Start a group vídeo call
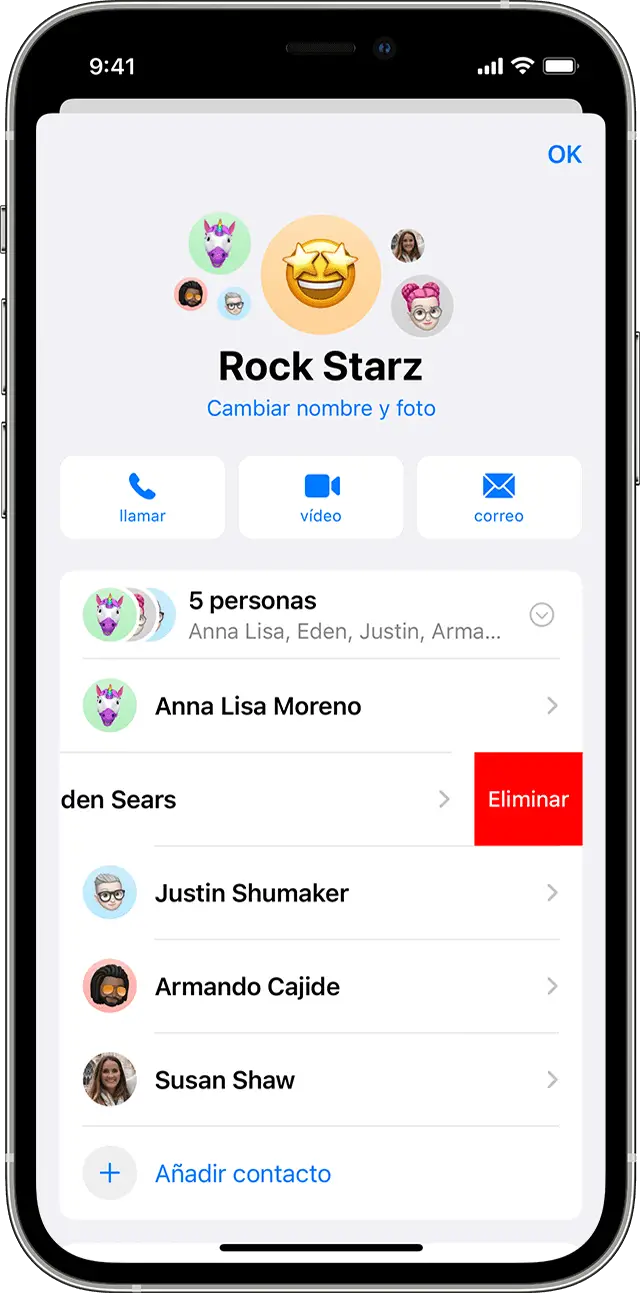The image size is (640, 1294). pyautogui.click(x=321, y=498)
